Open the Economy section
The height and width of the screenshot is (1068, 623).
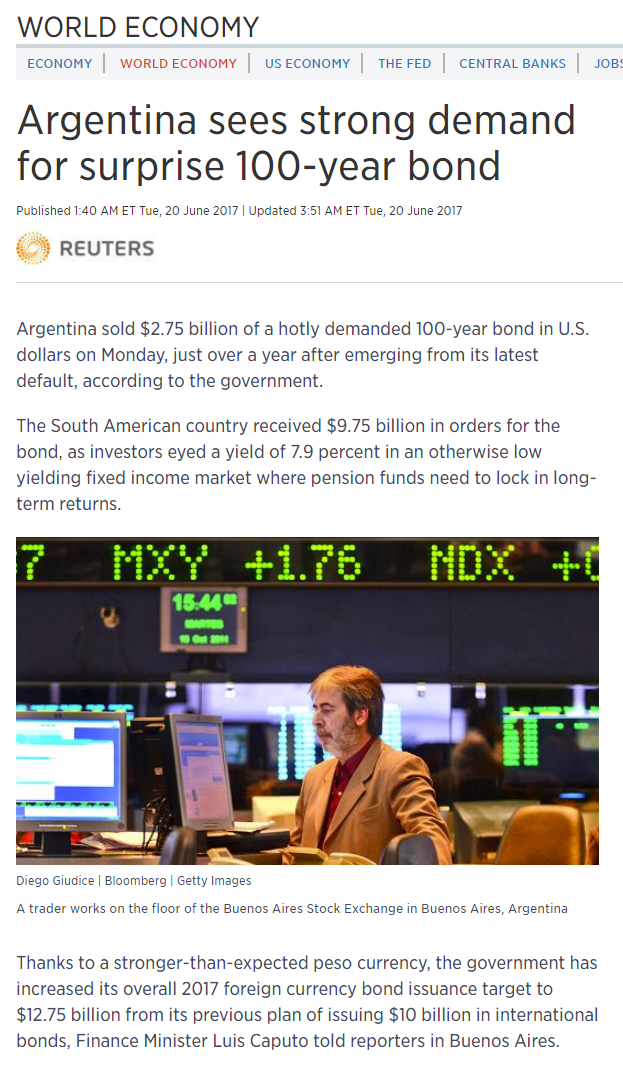(x=60, y=63)
